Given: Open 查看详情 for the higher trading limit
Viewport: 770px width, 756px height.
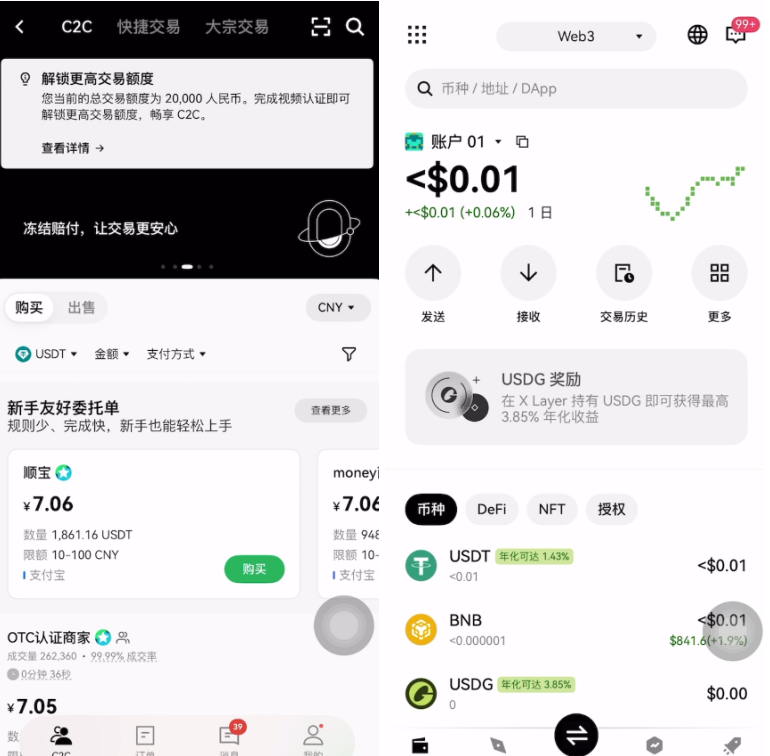Looking at the screenshot, I should point(72,148).
